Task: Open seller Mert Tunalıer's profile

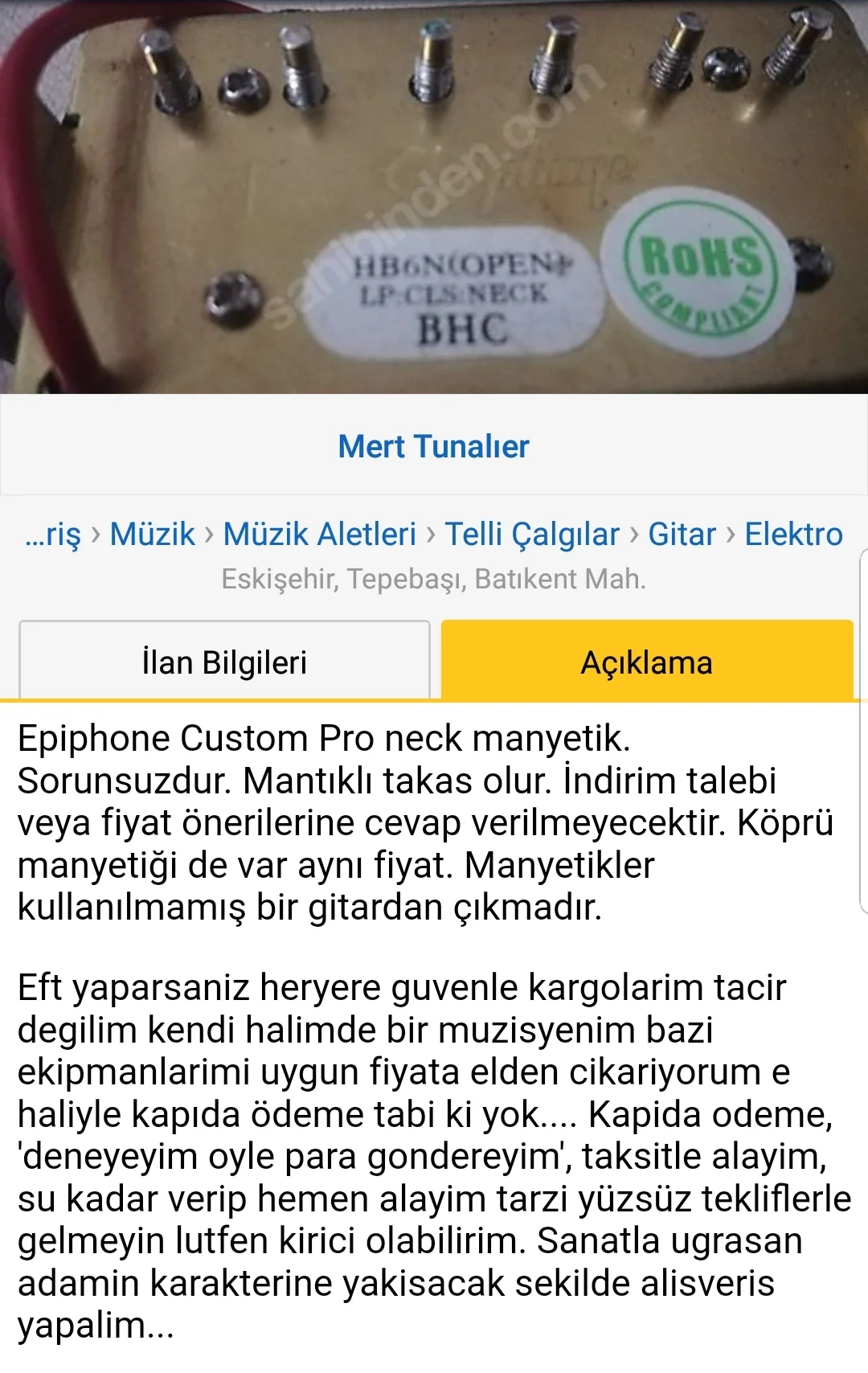Action: click(434, 446)
